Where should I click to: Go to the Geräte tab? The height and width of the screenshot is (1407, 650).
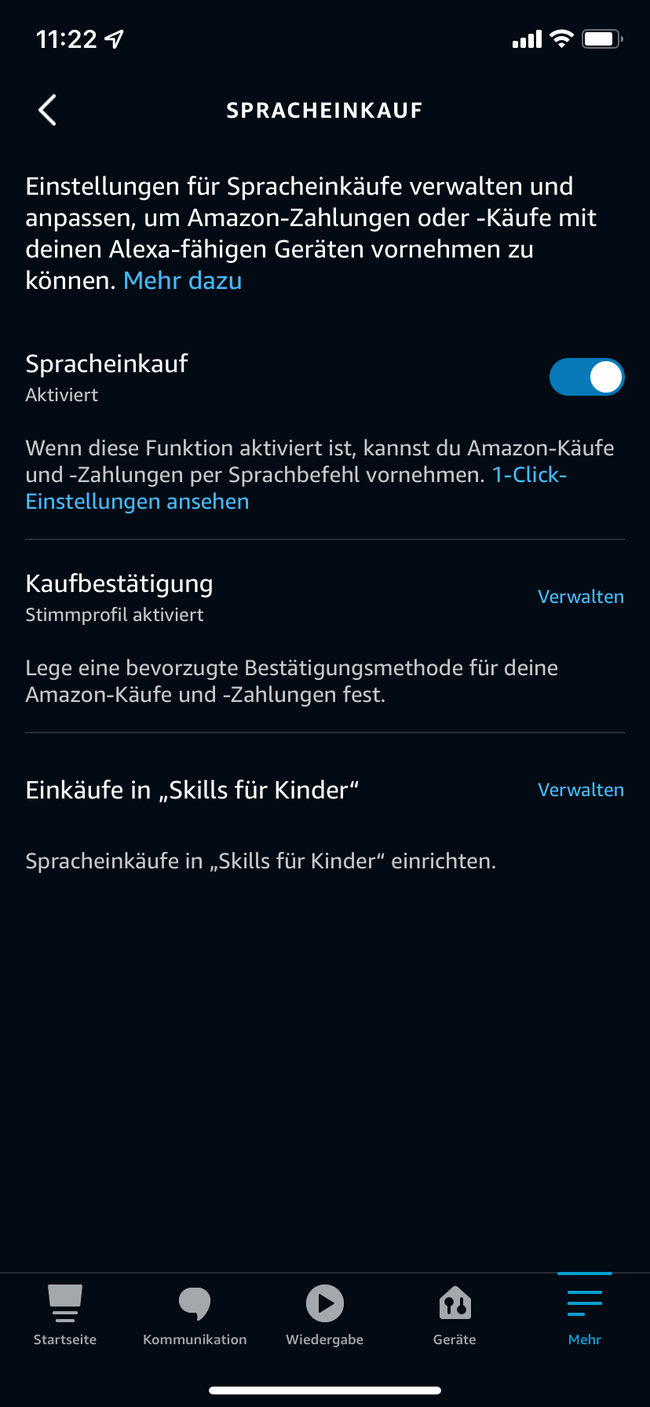tap(455, 1316)
